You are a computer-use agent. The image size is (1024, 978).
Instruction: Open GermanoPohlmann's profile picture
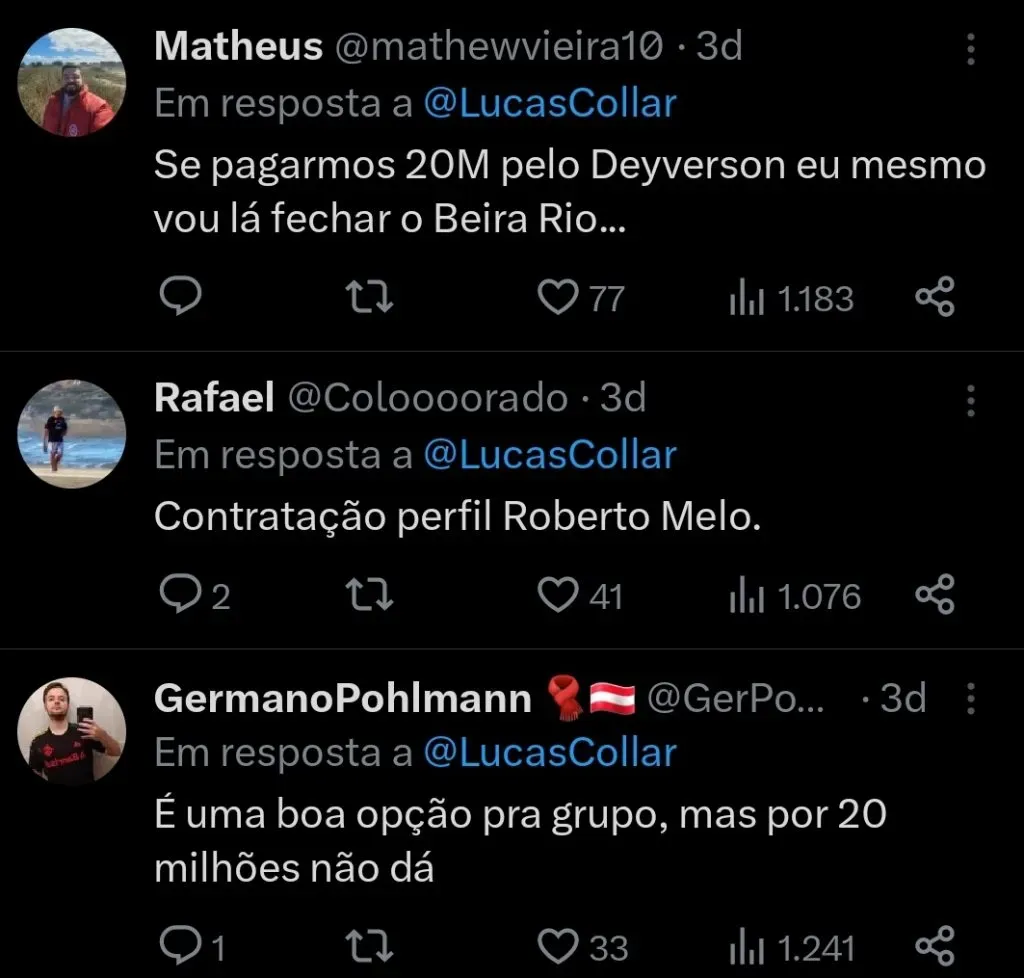[x=72, y=731]
